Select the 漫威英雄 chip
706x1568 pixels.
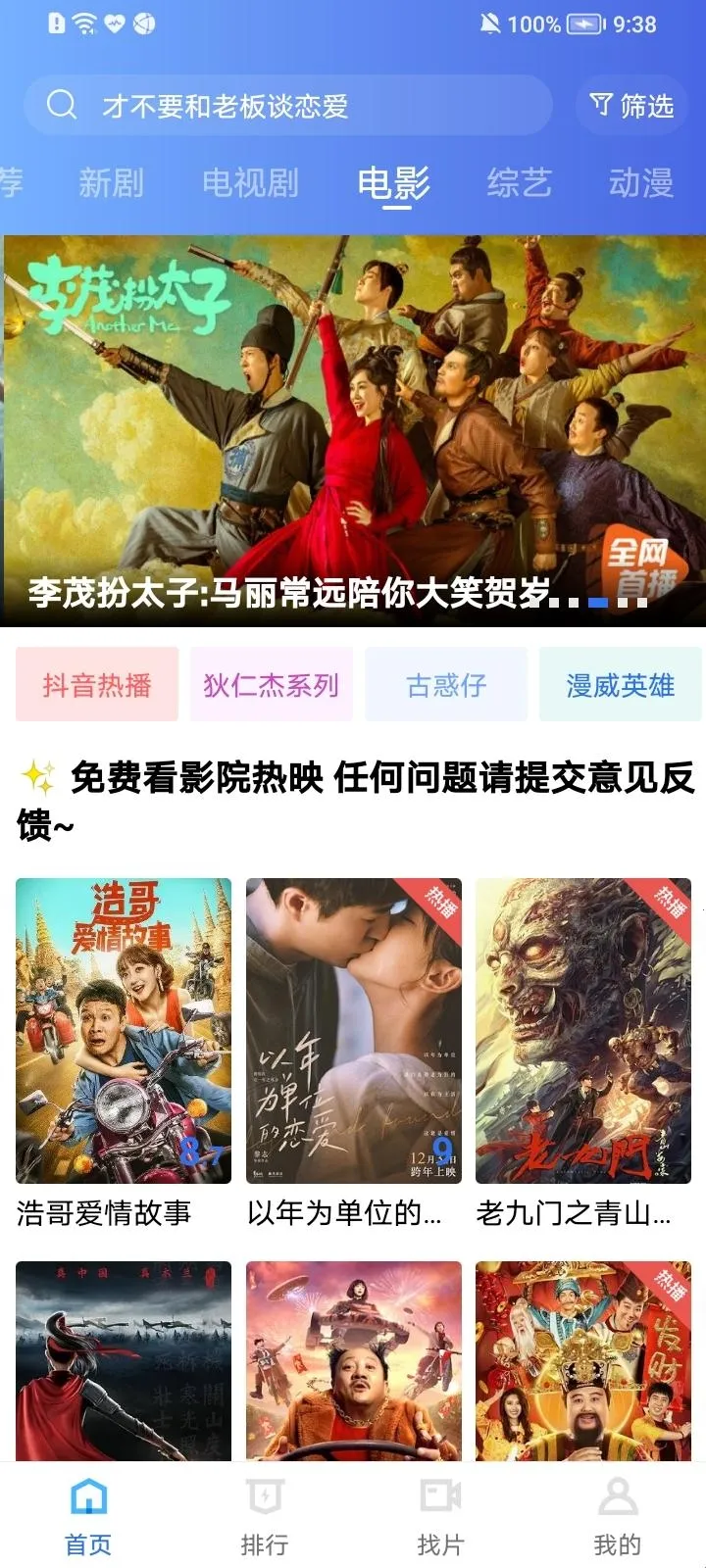pyautogui.click(x=620, y=684)
